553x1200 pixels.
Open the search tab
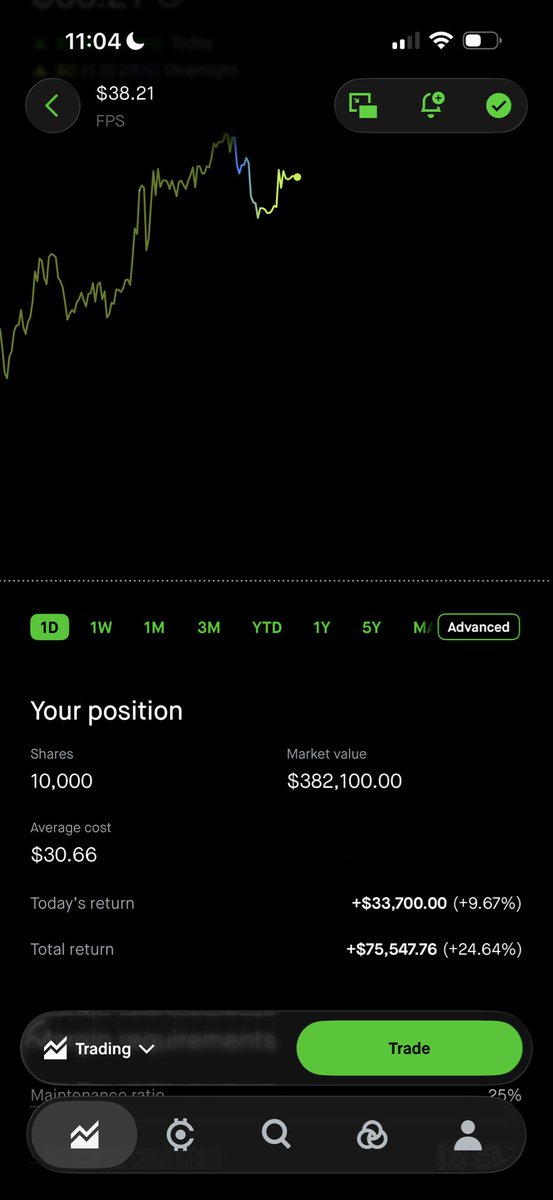point(276,1134)
